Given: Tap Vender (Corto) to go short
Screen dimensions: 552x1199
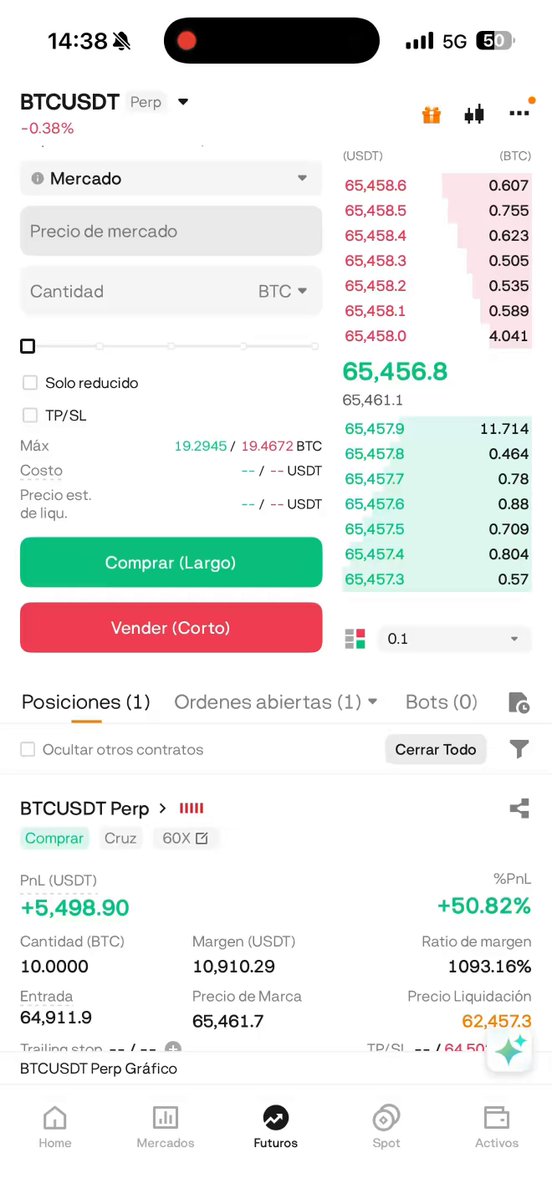Looking at the screenshot, I should click(171, 628).
